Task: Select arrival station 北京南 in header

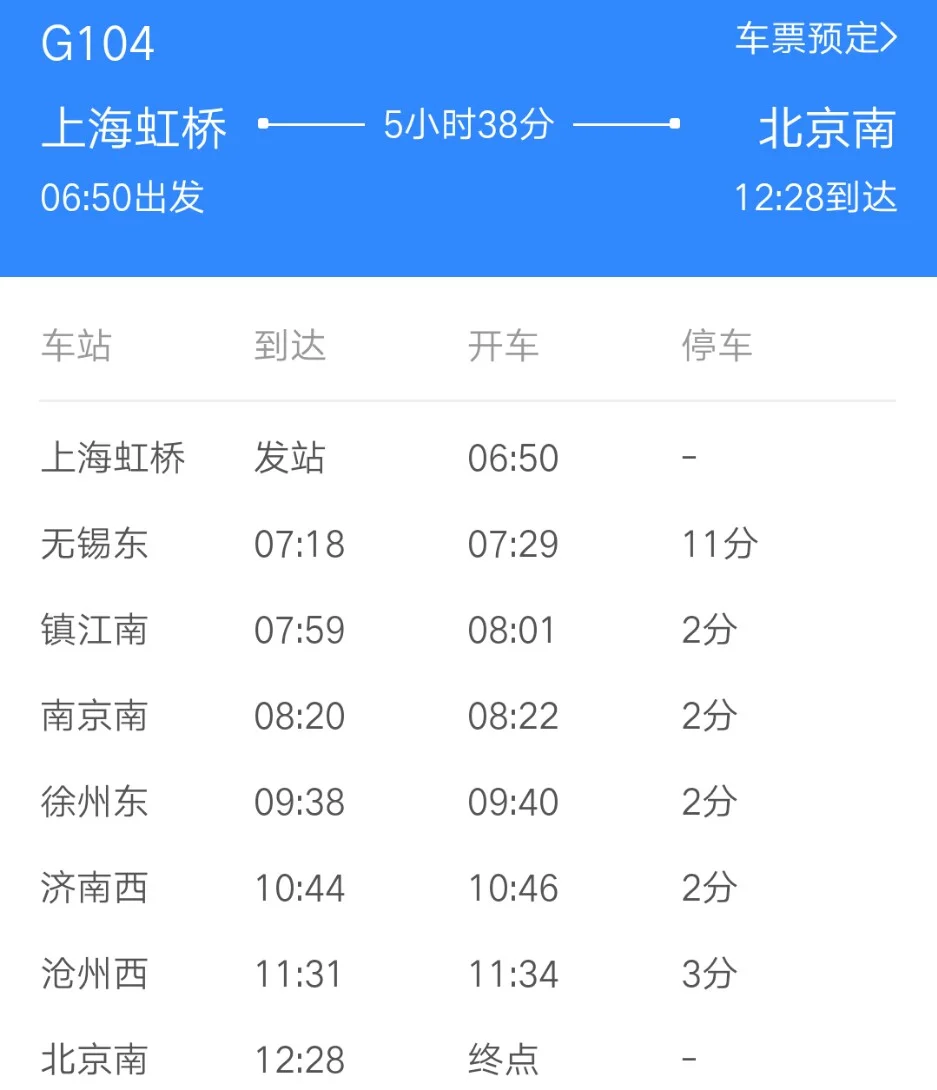Action: tap(829, 128)
